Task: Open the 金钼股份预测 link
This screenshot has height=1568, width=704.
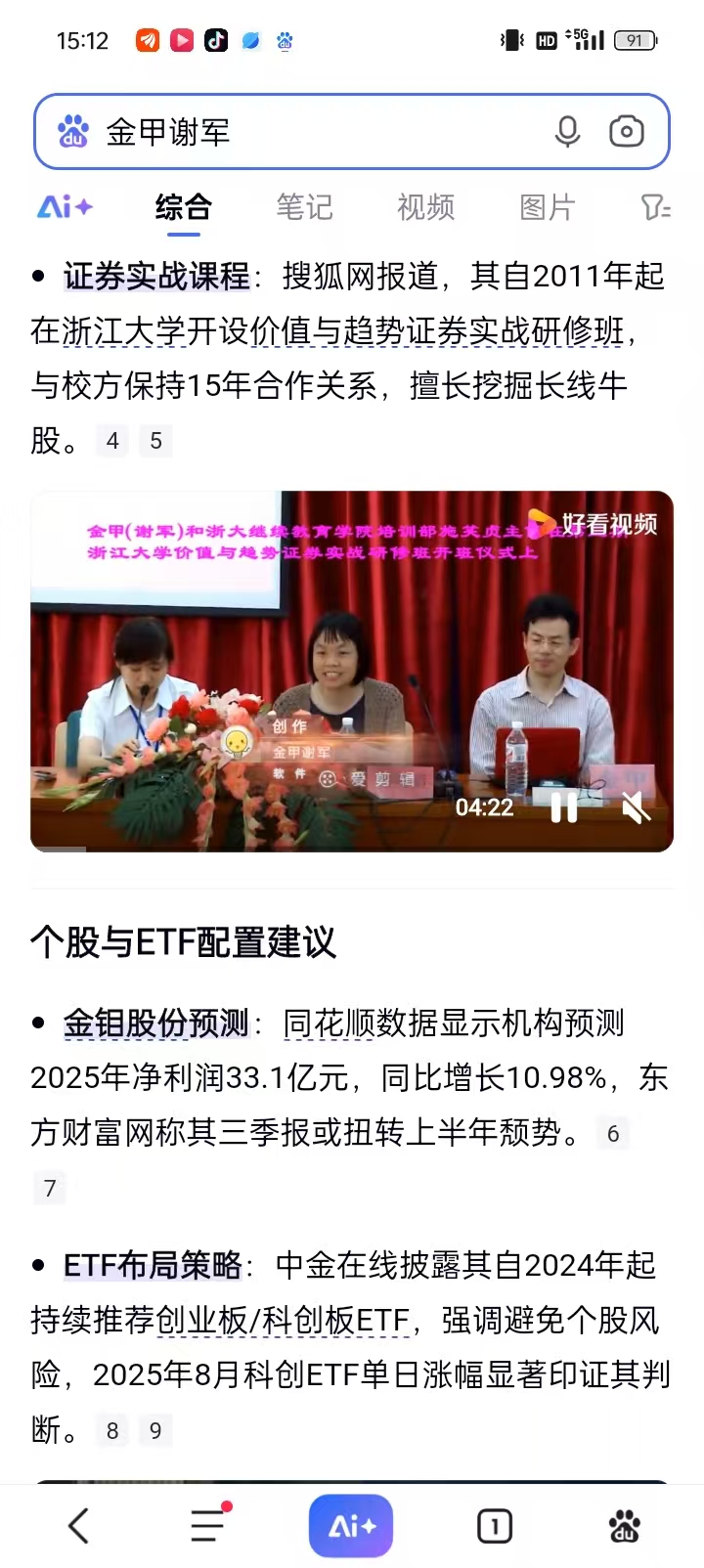Action: 156,1024
